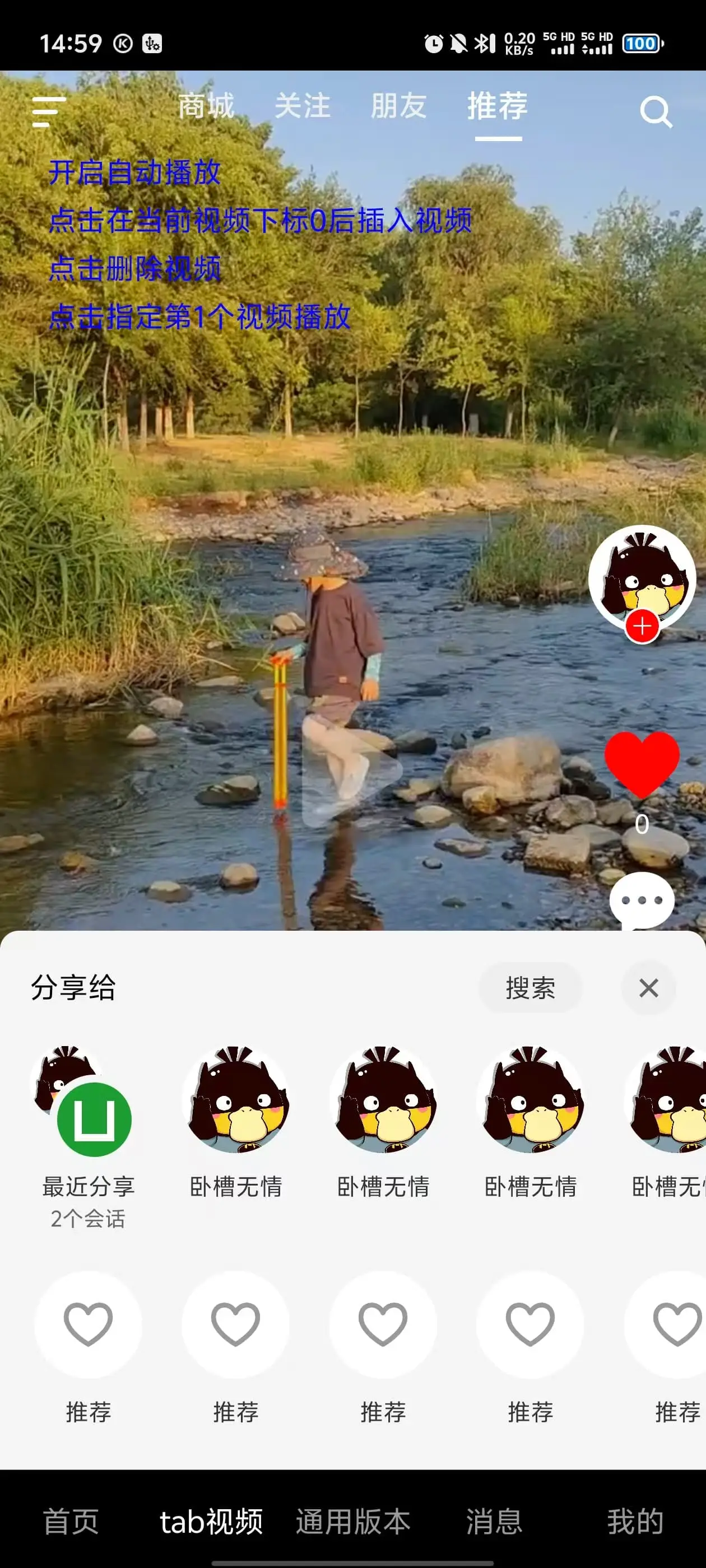Insert video via 点击在当前视频下标0后插入视频
This screenshot has width=706, height=1568.
260,220
